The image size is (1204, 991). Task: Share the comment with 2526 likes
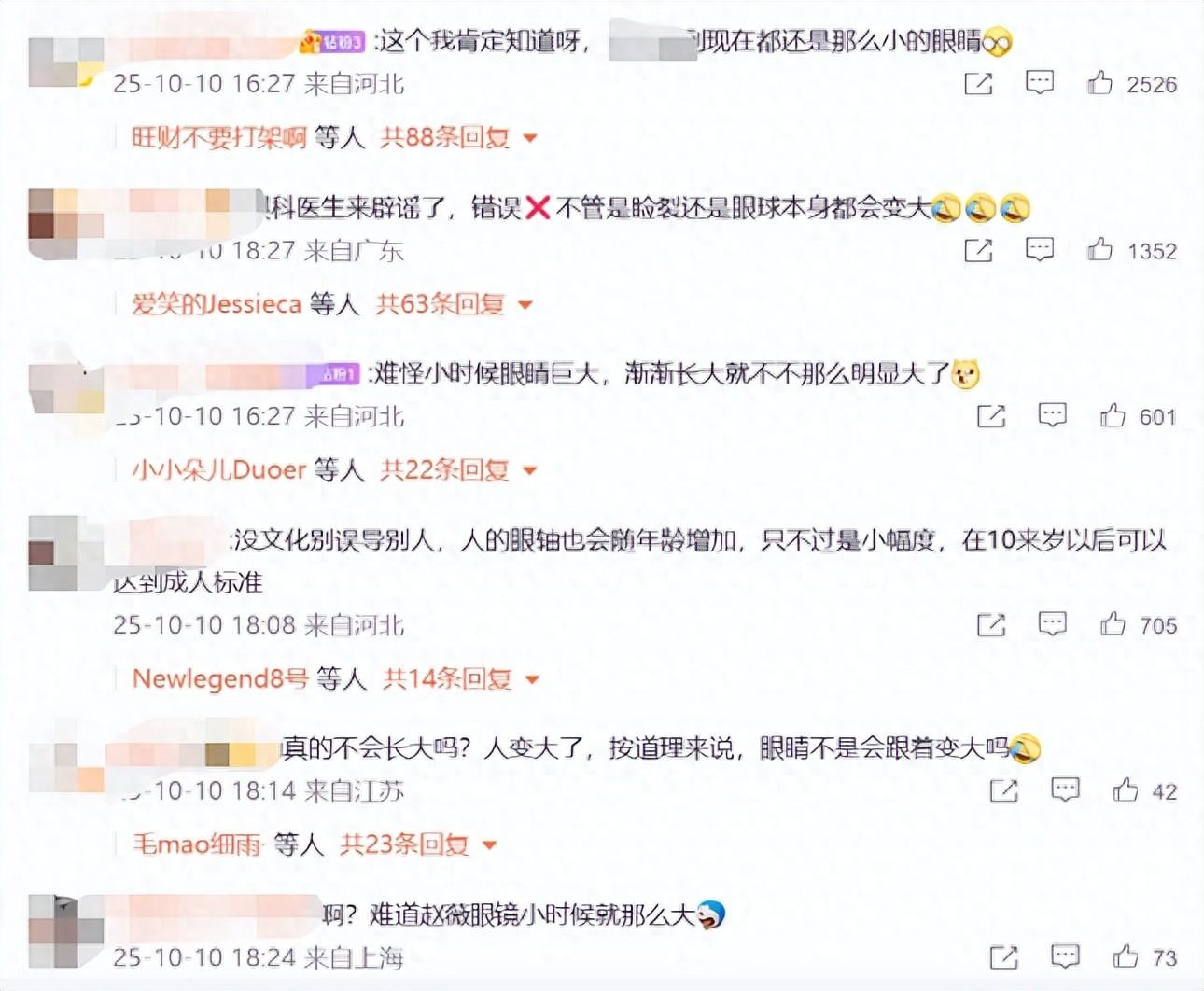point(977,84)
